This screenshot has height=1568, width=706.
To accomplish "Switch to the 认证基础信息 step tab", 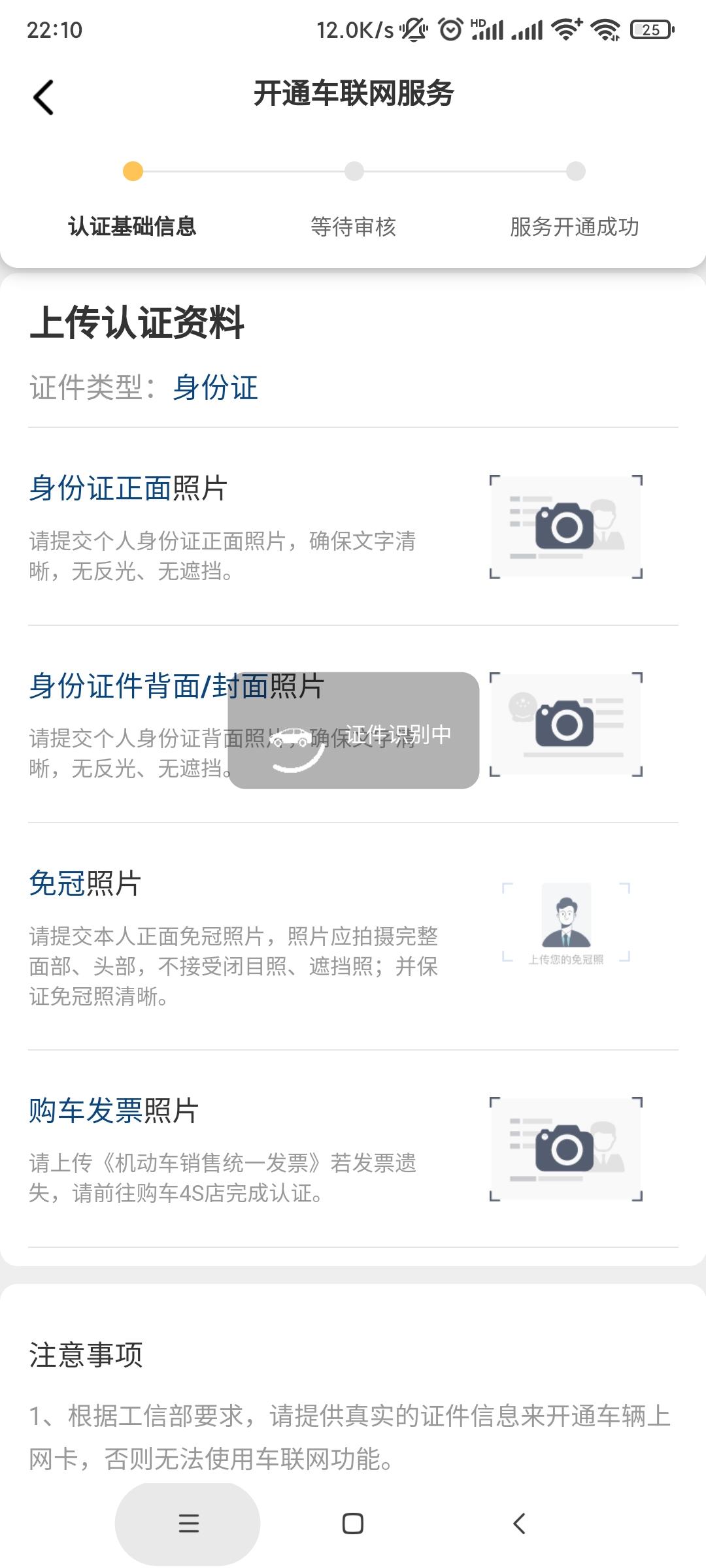I will (x=133, y=228).
